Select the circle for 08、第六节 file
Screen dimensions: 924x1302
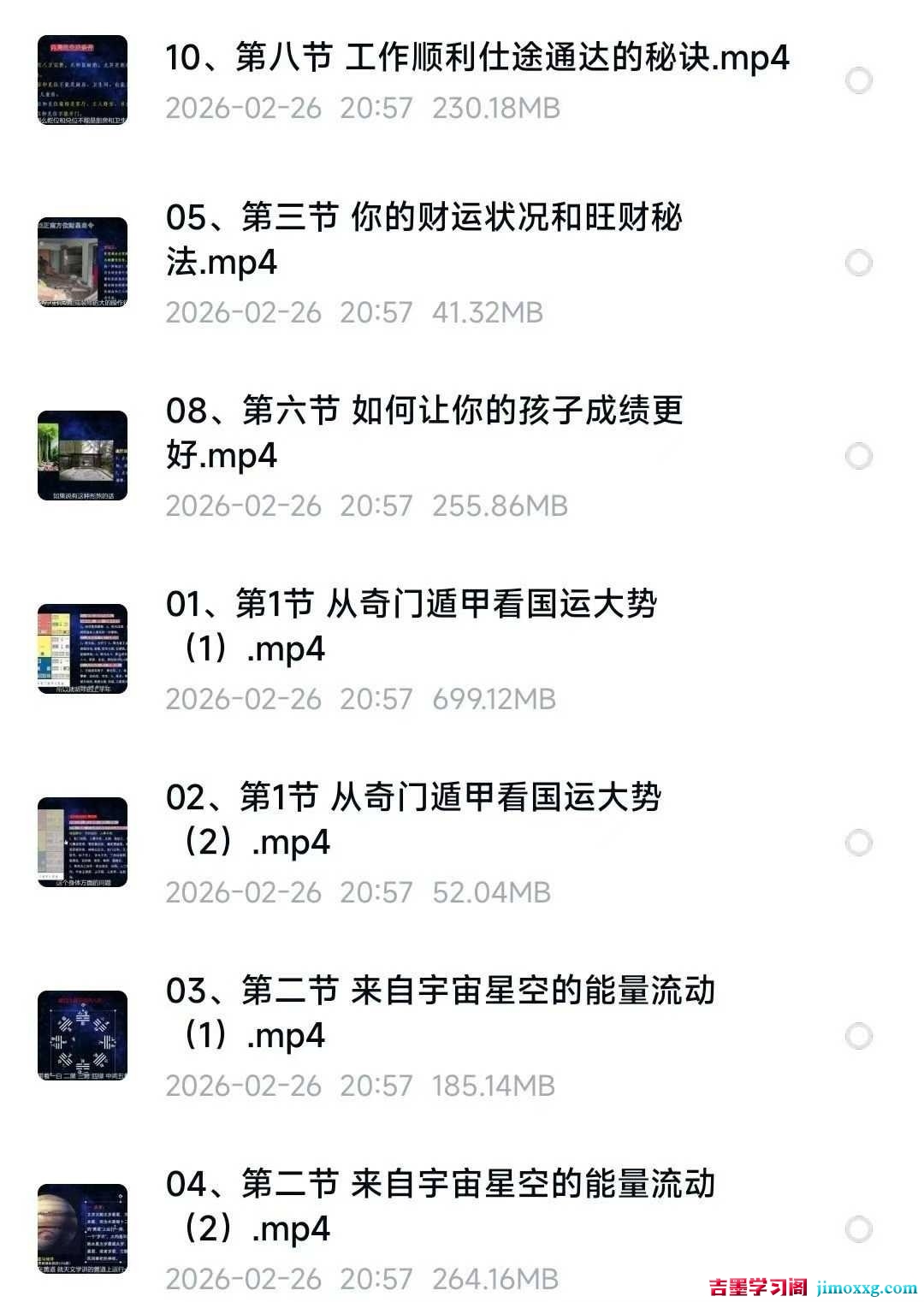pos(858,456)
